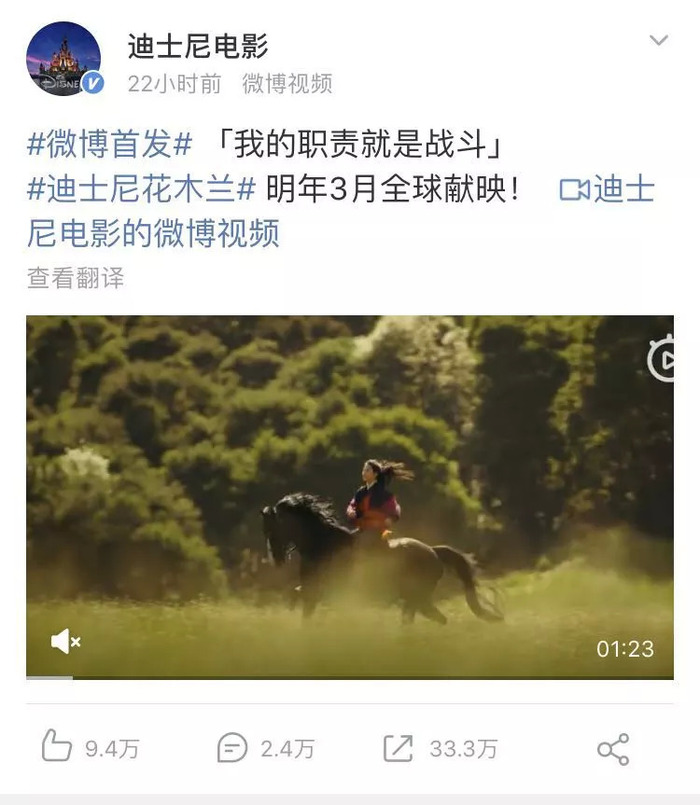The image size is (700, 805).
Task: Unmute the video sound
Action: [x=65, y=641]
